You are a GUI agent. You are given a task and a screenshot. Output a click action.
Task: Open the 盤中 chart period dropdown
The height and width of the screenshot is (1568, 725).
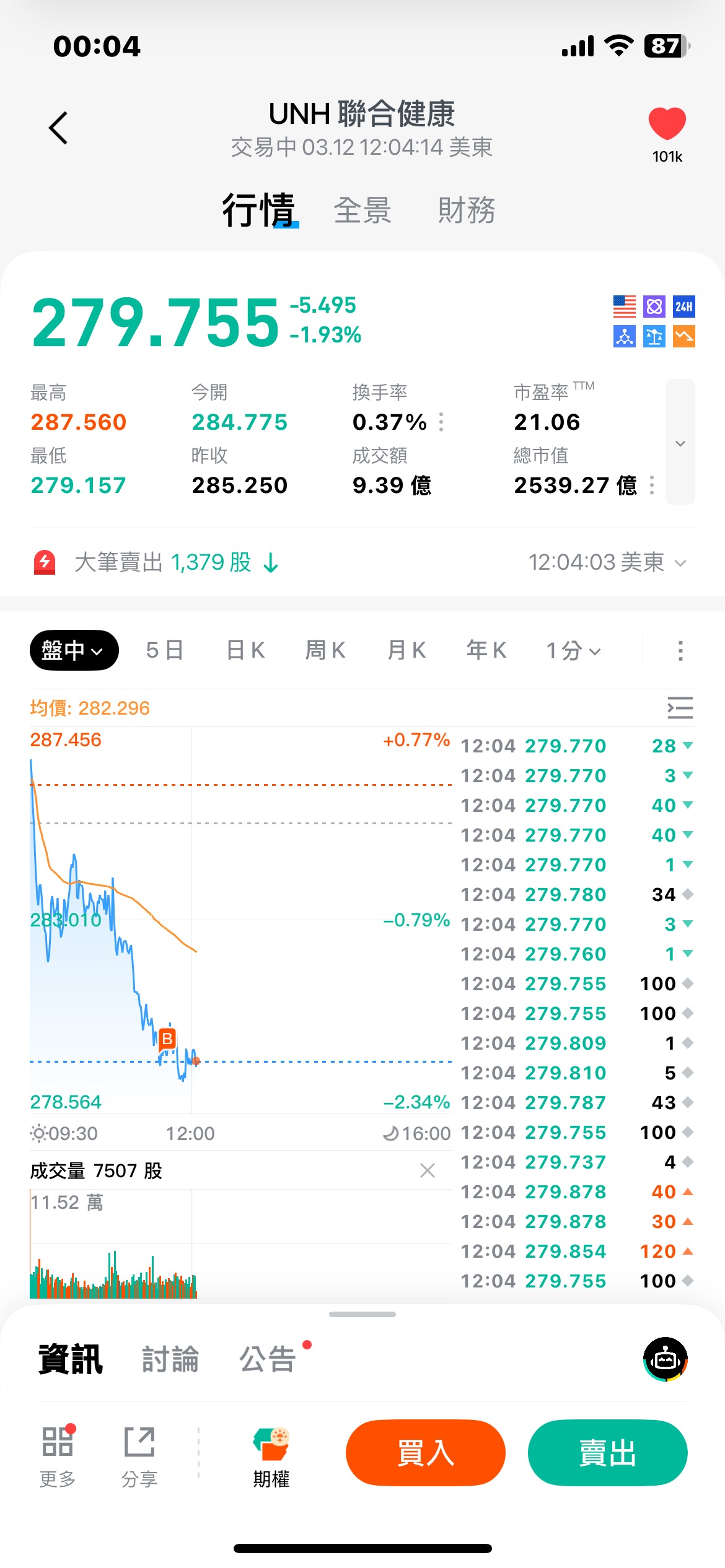(74, 650)
